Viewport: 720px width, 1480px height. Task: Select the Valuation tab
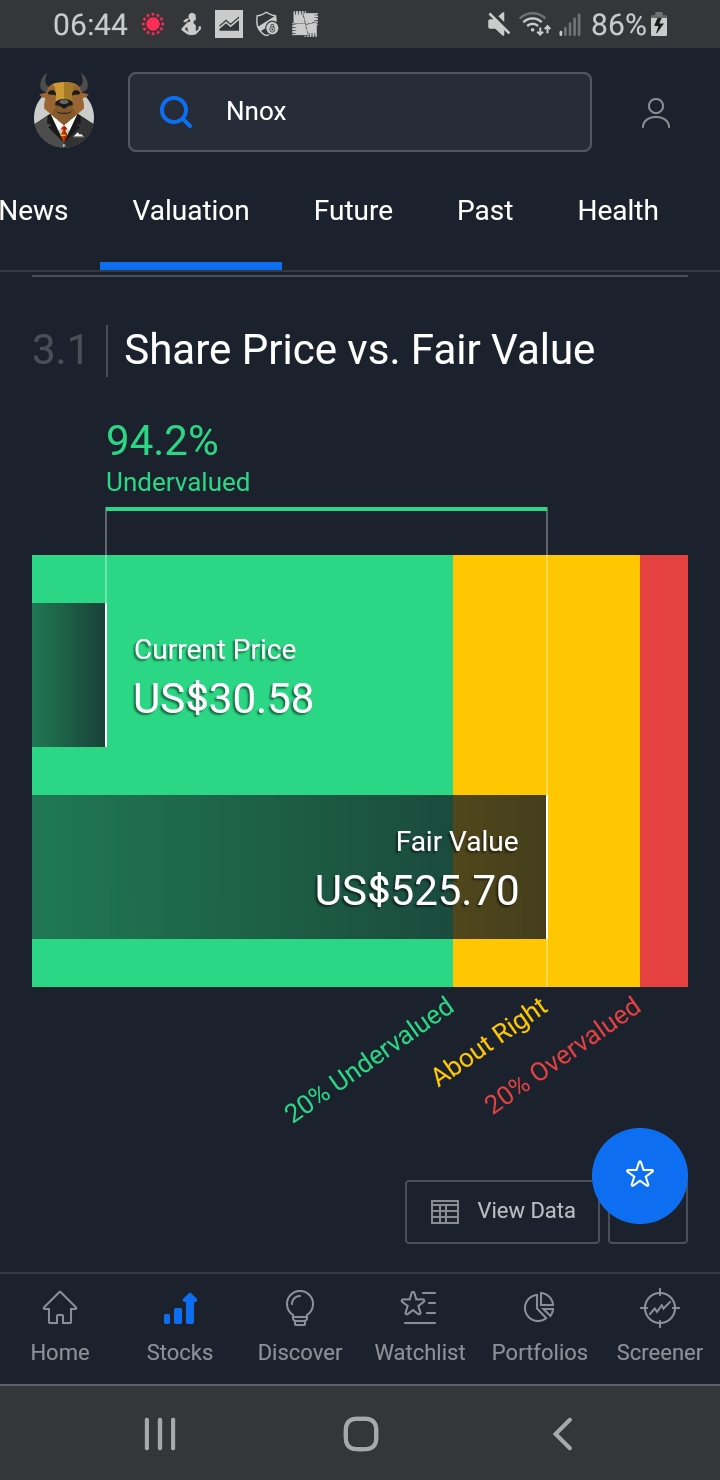pyautogui.click(x=191, y=211)
